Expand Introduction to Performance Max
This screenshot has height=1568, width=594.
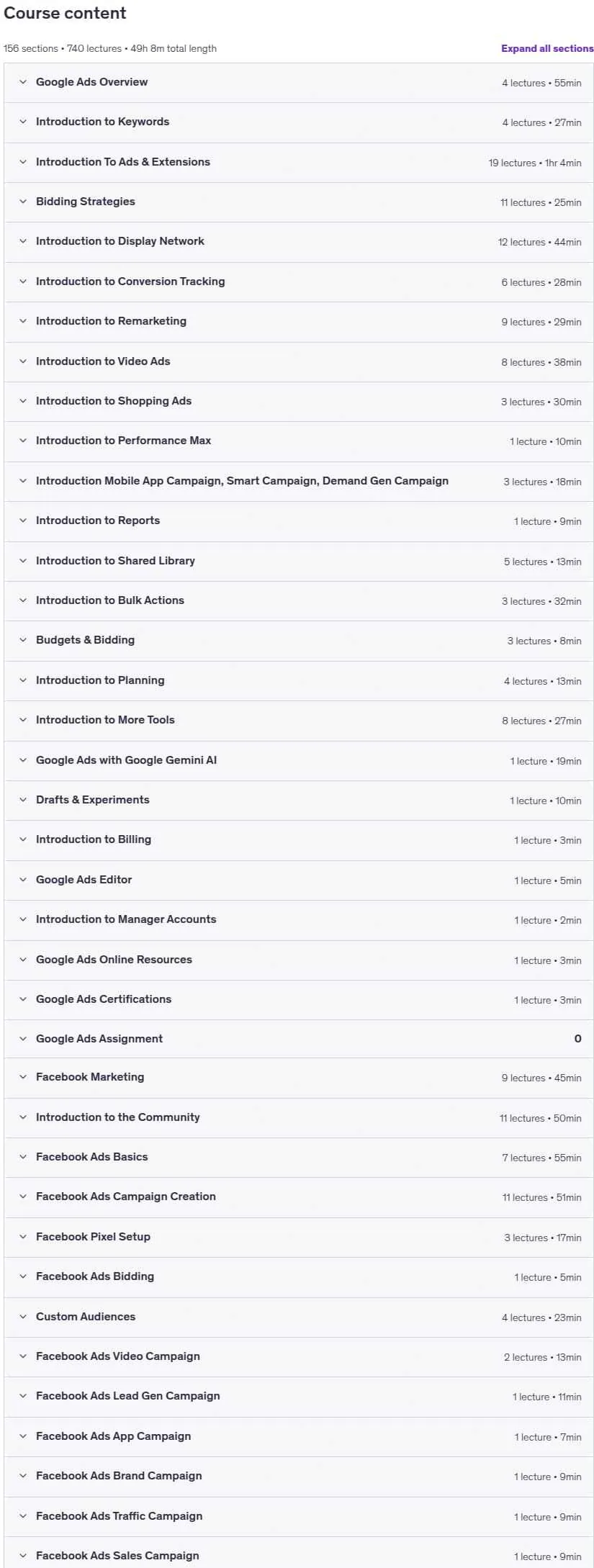pos(299,441)
